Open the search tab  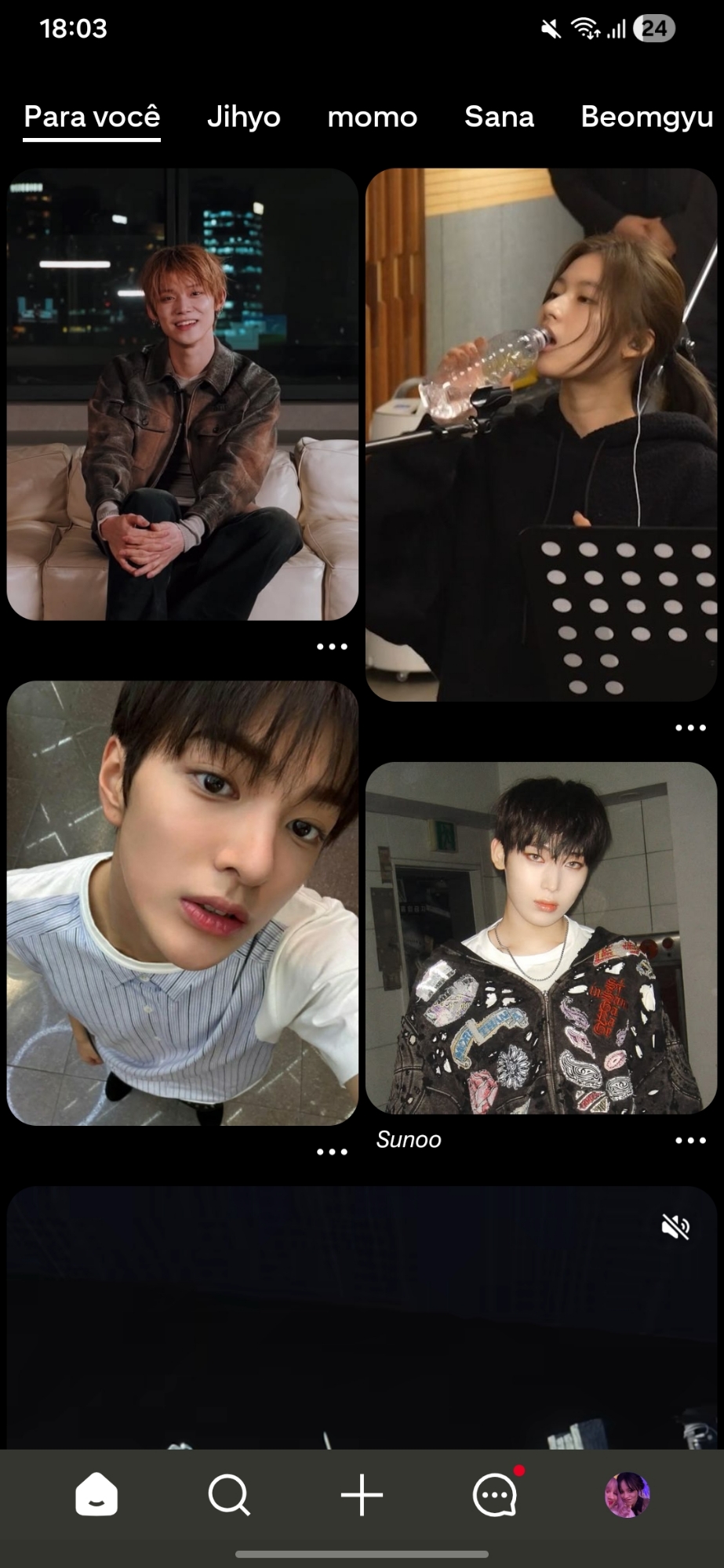229,1494
